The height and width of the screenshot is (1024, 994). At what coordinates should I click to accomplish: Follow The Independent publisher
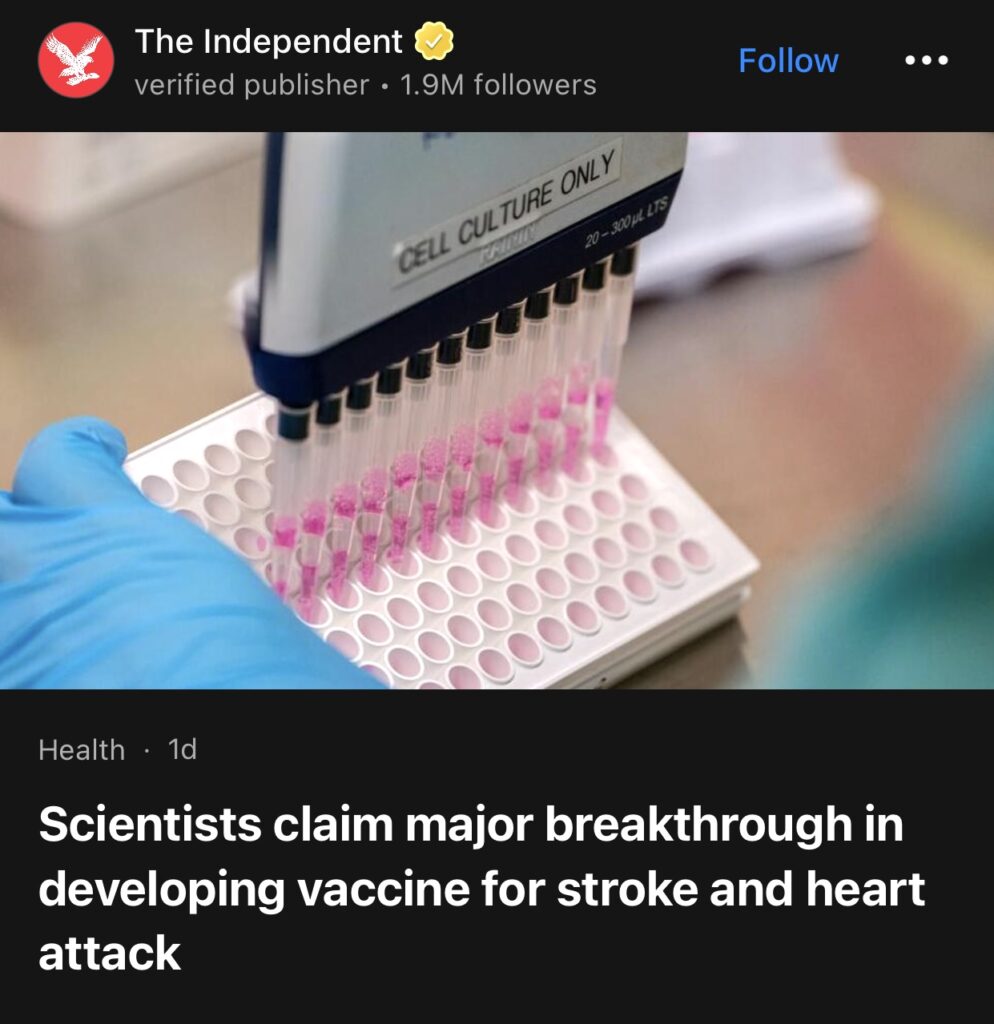pos(788,61)
